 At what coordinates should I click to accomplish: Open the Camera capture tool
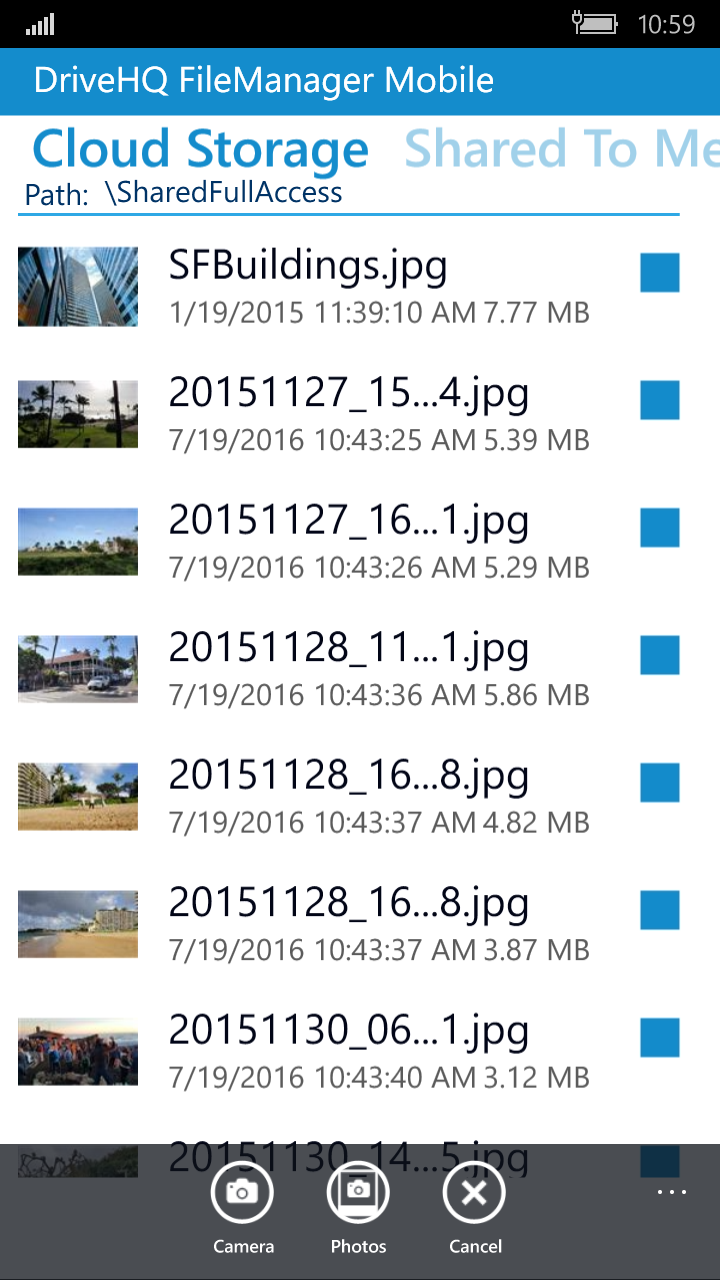click(243, 1192)
